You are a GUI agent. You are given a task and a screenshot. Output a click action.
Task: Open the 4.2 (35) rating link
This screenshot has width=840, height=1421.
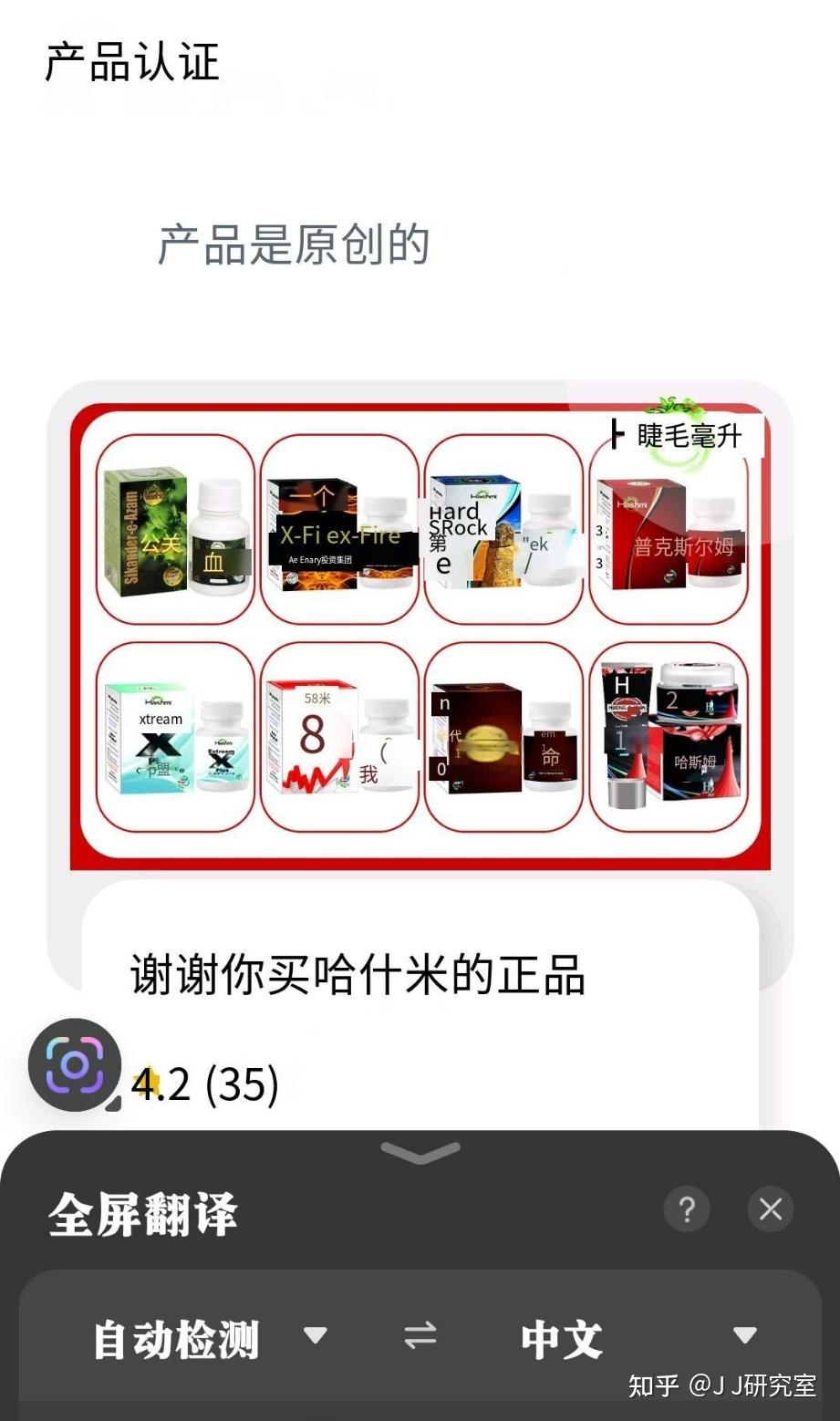tap(203, 1084)
